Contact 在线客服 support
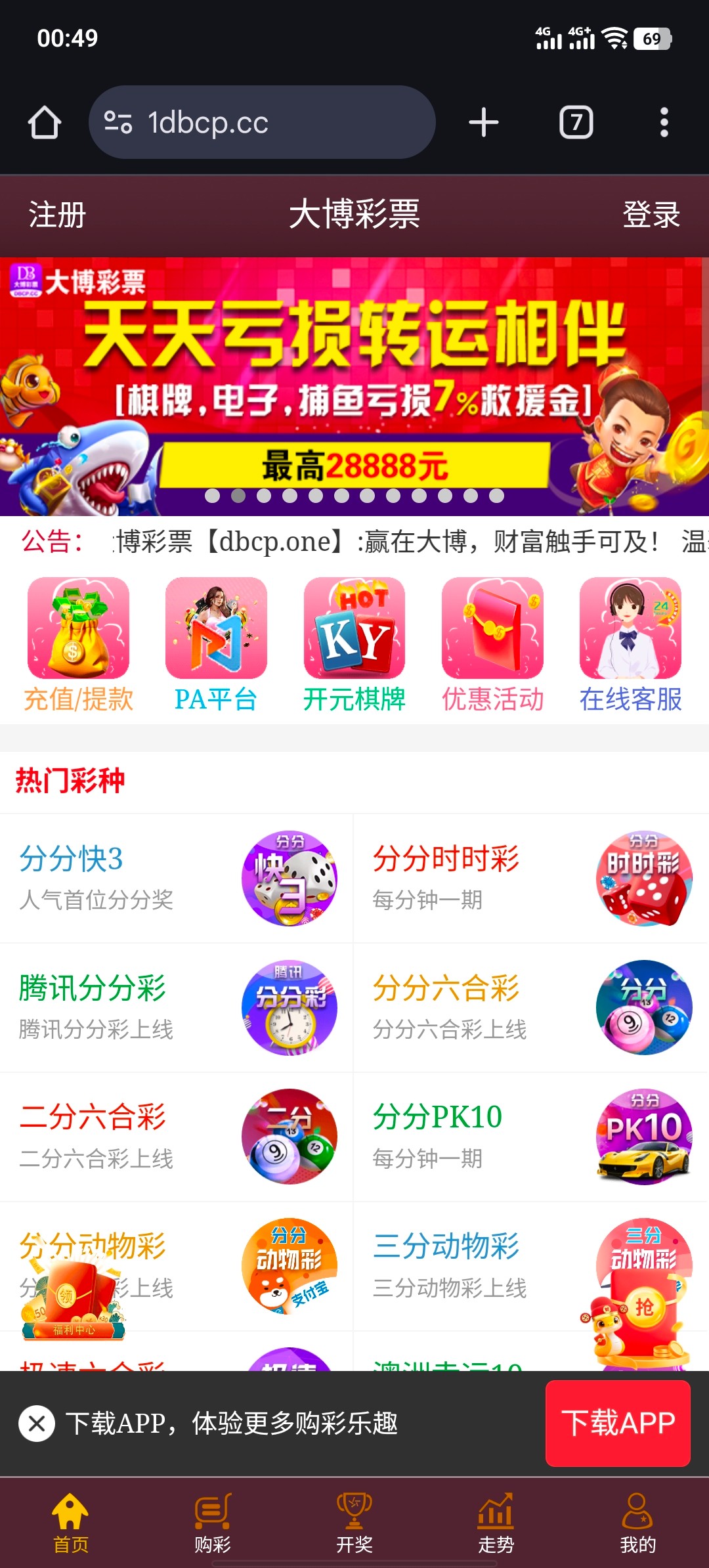709x1568 pixels. 630,643
